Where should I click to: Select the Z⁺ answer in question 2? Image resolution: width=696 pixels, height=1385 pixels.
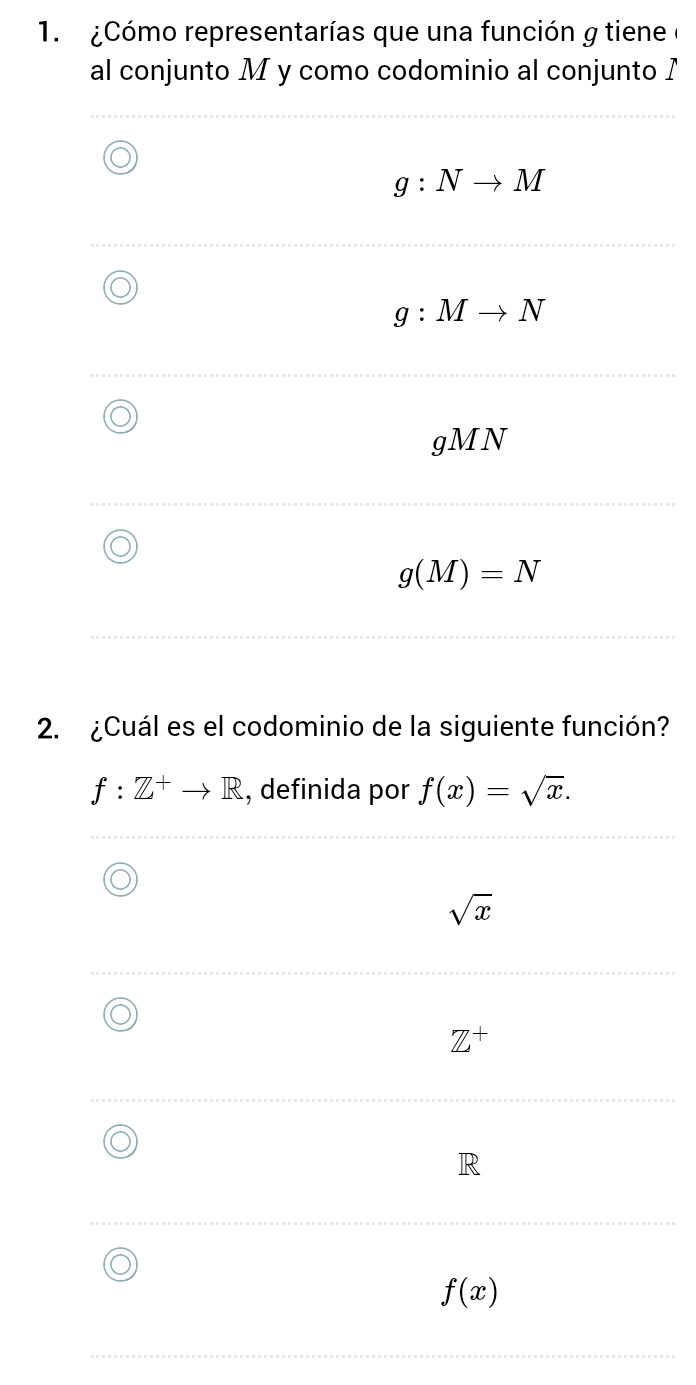[x=121, y=1013]
